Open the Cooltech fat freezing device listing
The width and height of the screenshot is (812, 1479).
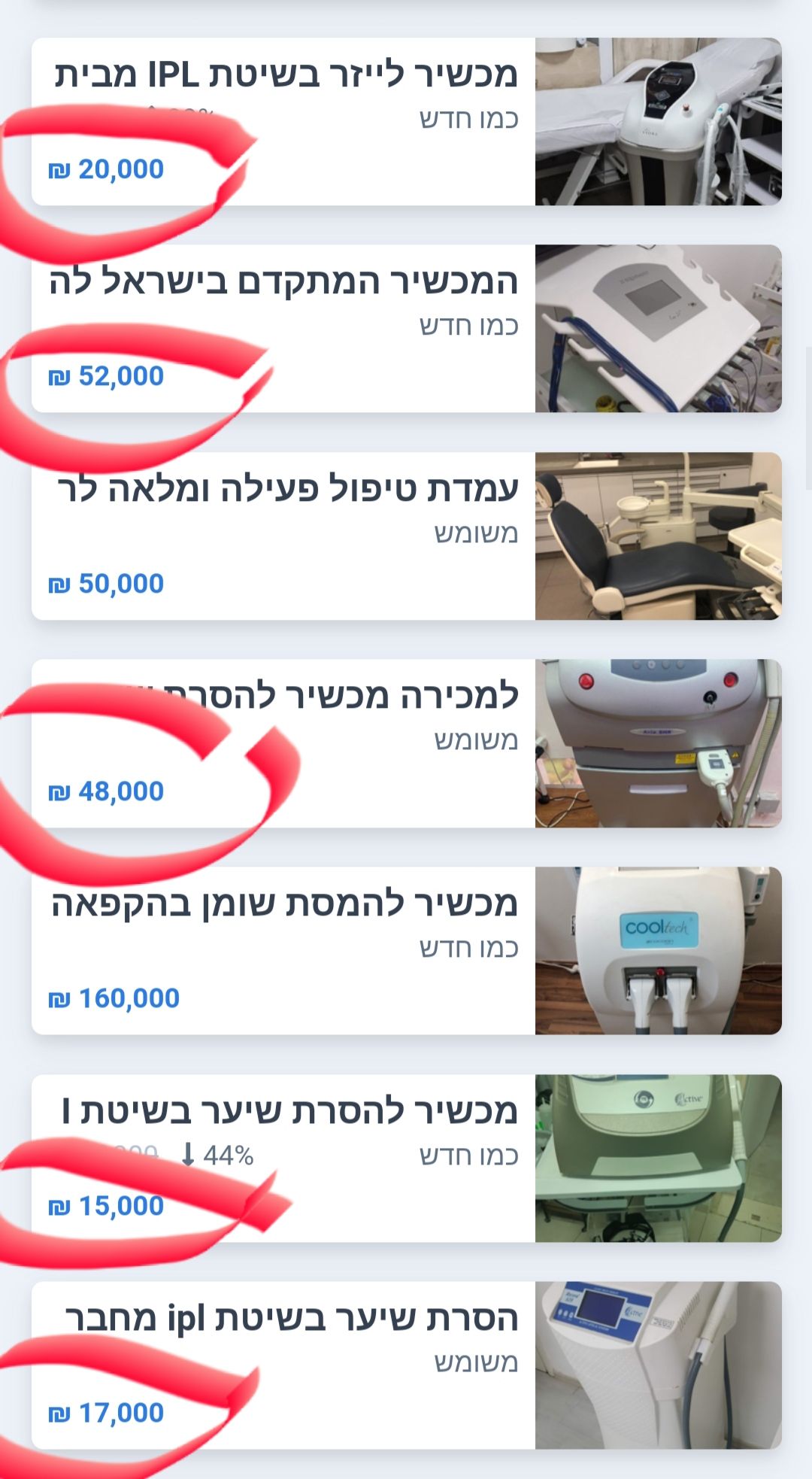tap(406, 951)
